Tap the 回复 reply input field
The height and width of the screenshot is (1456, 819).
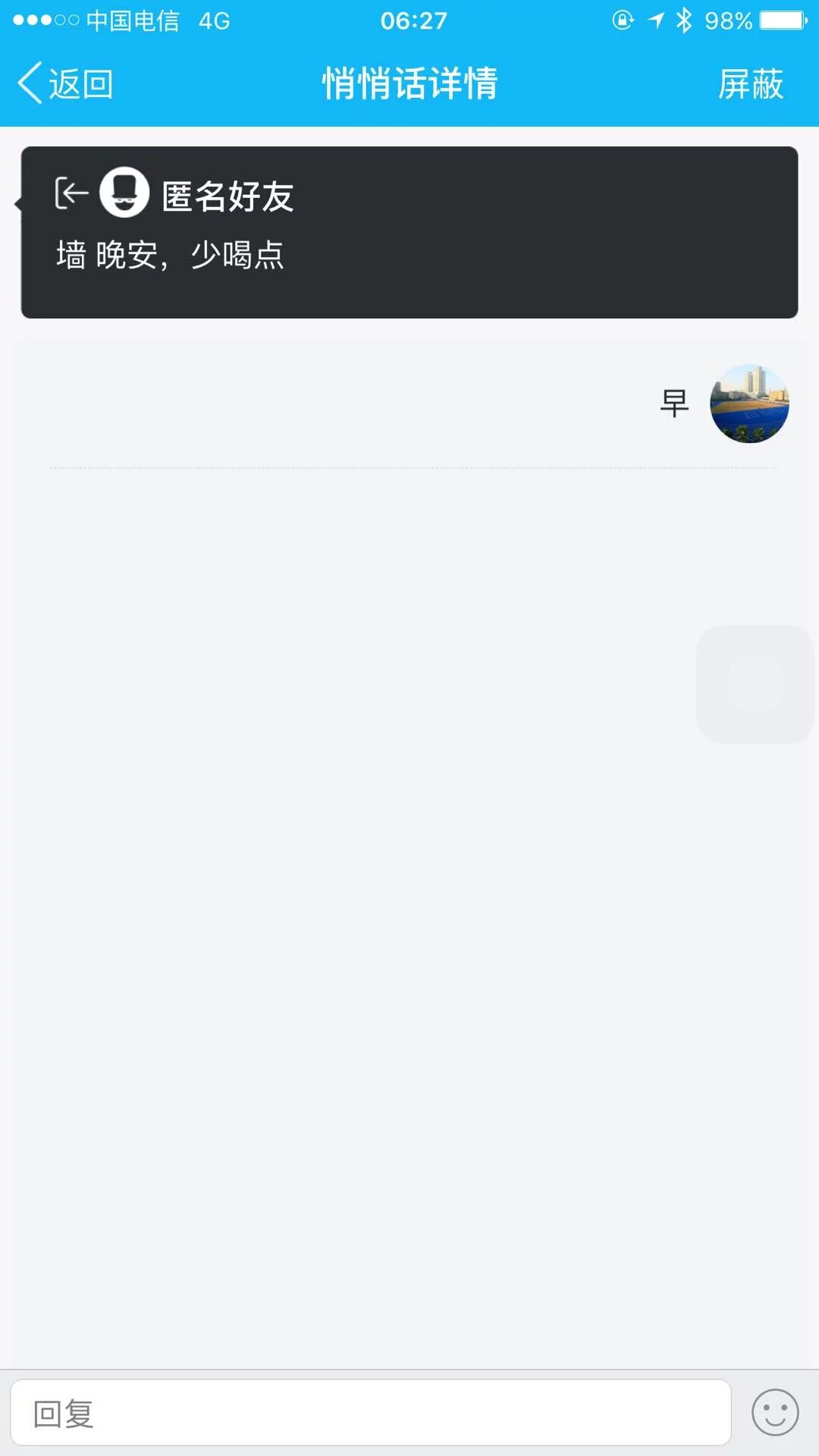(x=370, y=1413)
